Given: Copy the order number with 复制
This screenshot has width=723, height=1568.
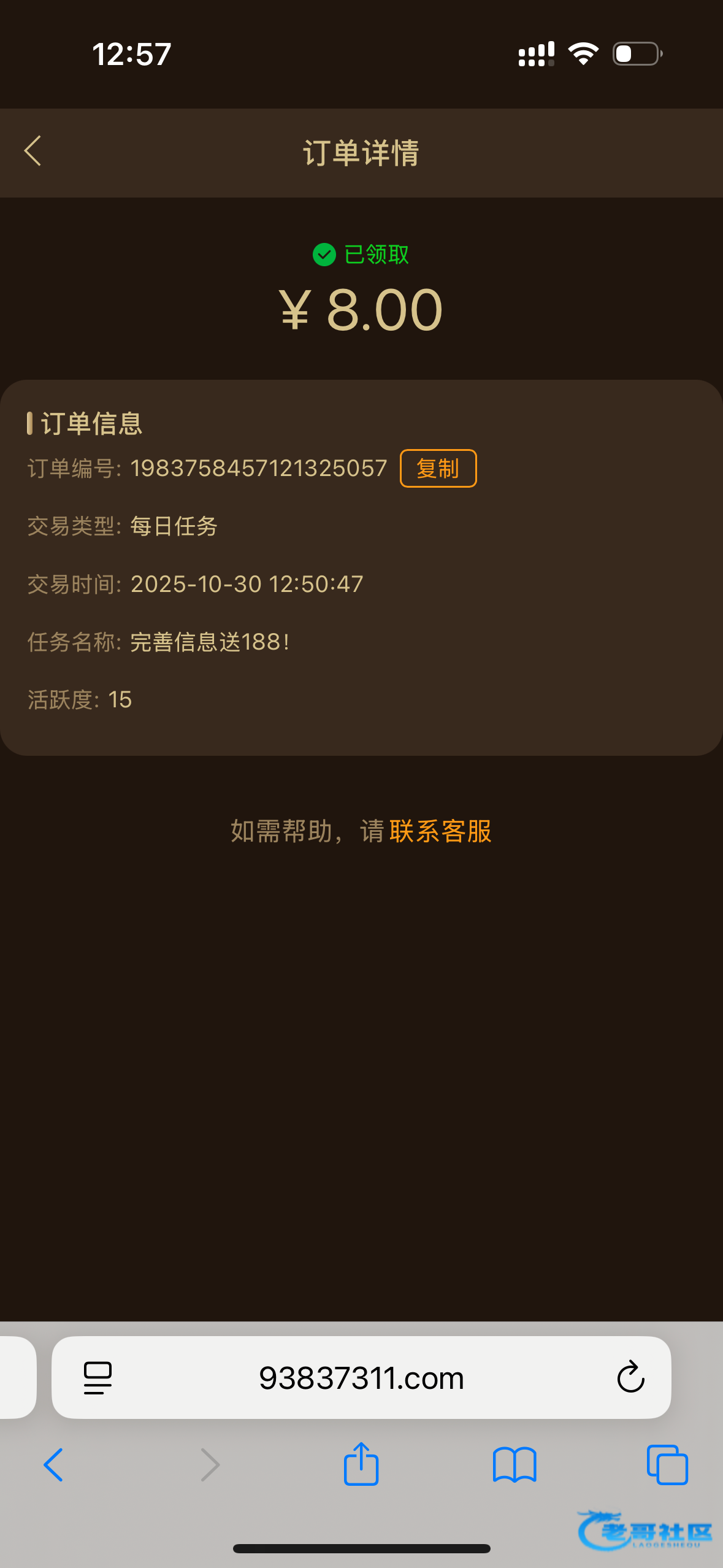Looking at the screenshot, I should [438, 469].
